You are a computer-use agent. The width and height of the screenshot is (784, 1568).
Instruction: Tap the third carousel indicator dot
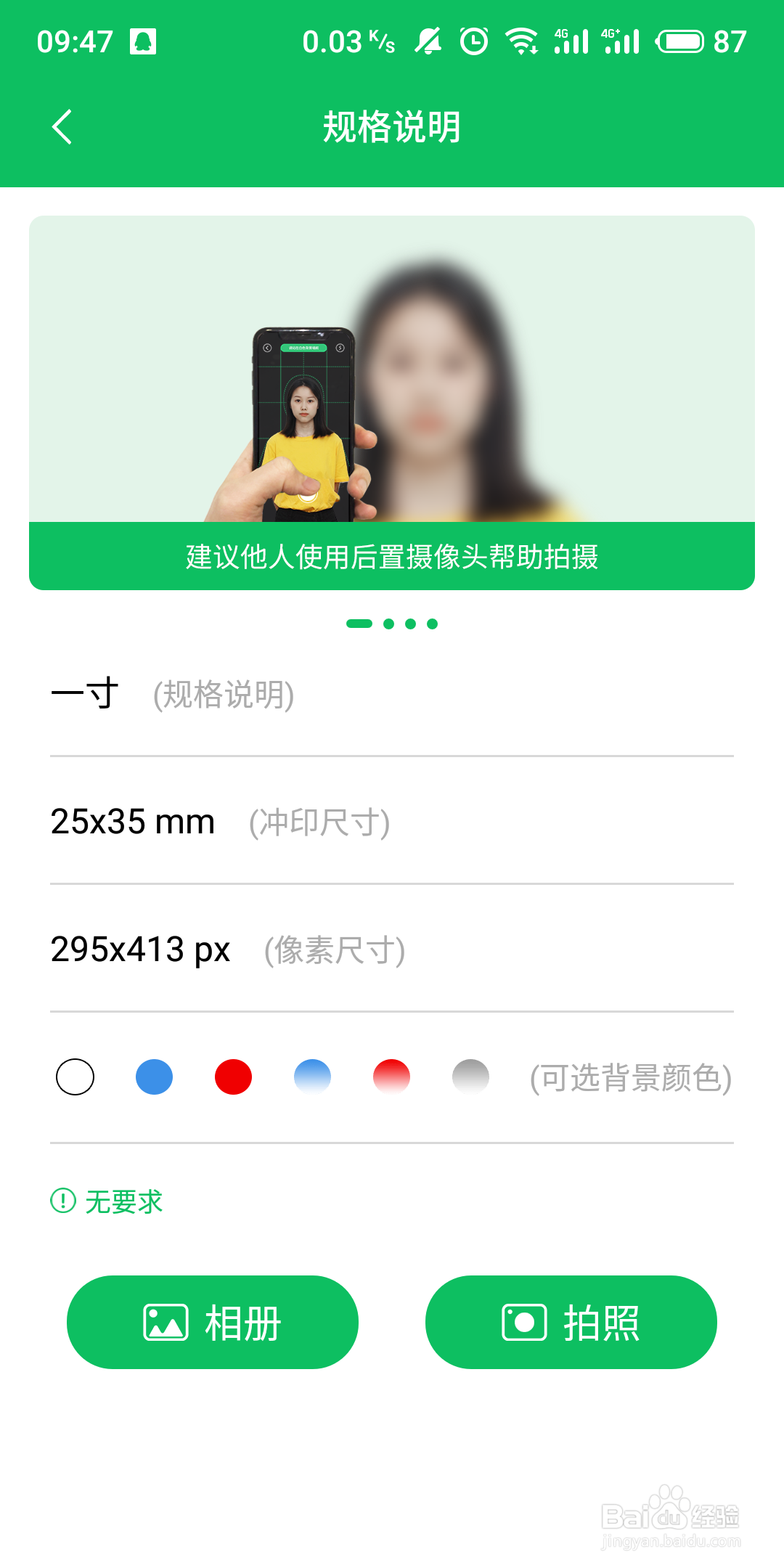click(x=409, y=624)
